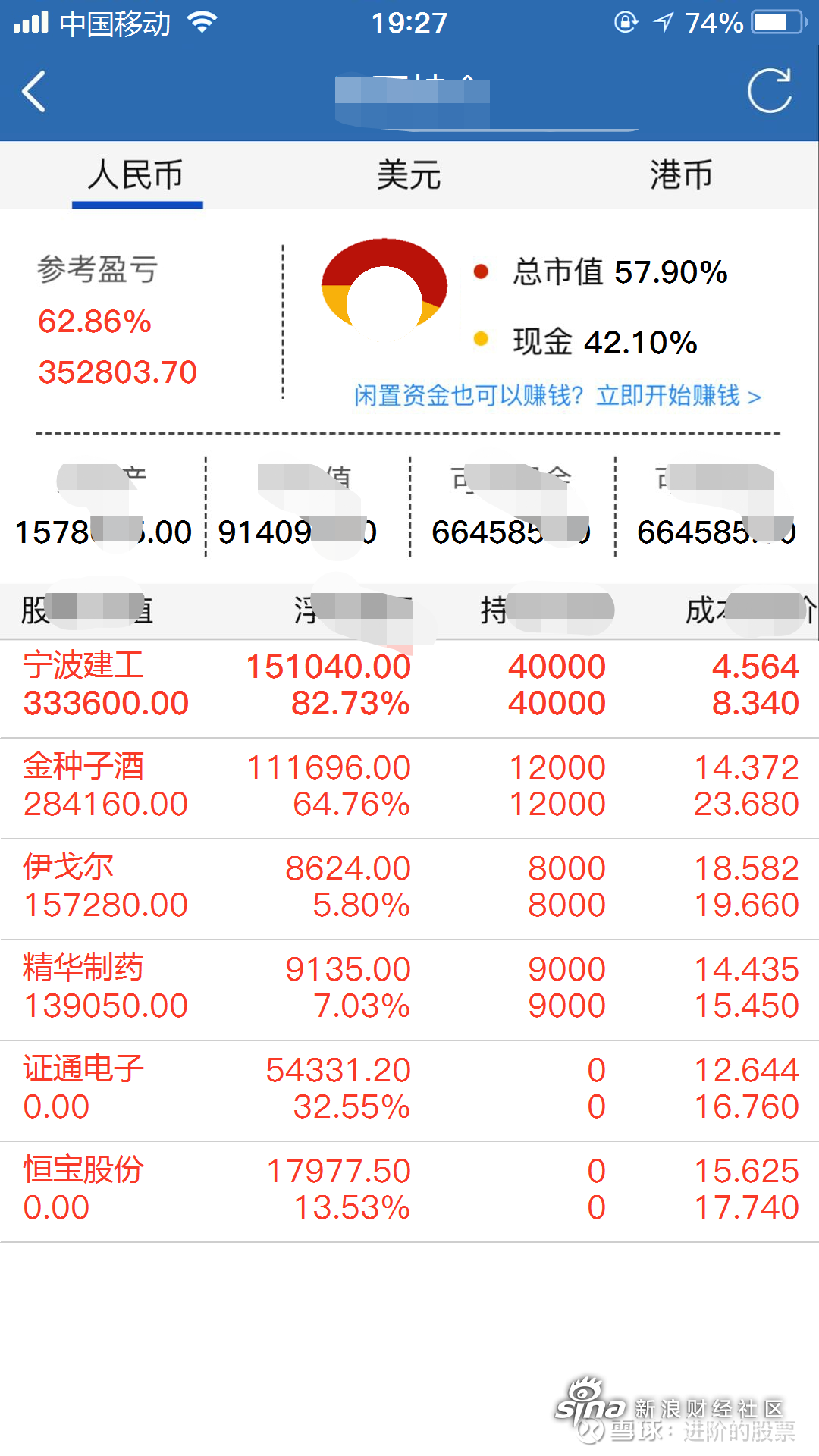The width and height of the screenshot is (819, 1456).
Task: Refresh the holdings data
Action: (770, 91)
